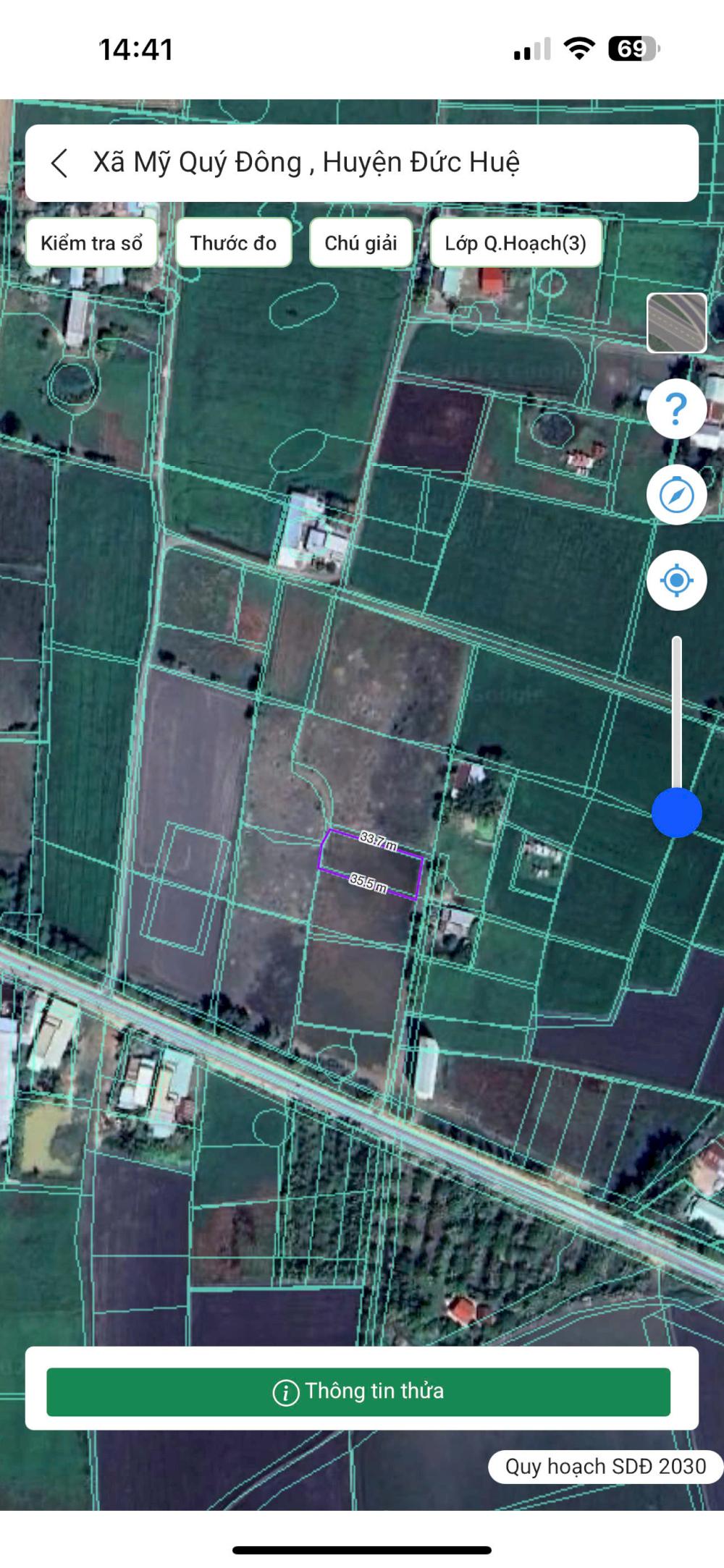Screen dimensions: 724x1568
Task: Open the Kiểm tra sổ option
Action: click(91, 243)
